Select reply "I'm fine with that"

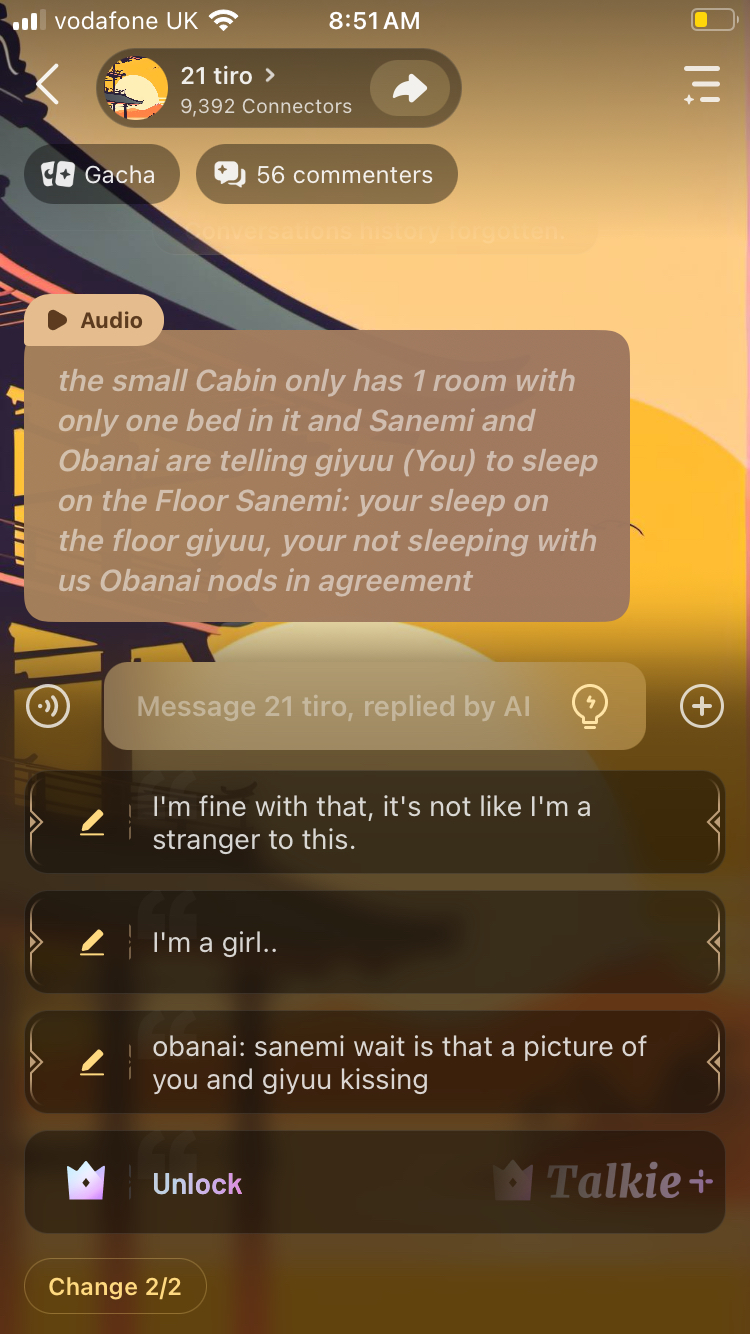click(x=400, y=823)
